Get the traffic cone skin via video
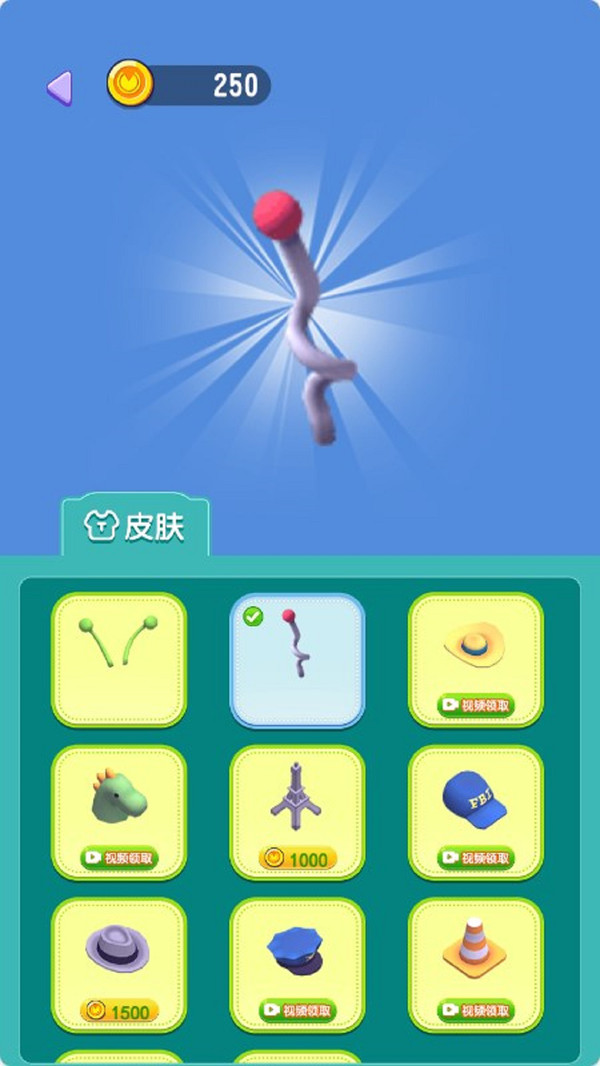This screenshot has height=1066, width=600. tap(476, 1010)
